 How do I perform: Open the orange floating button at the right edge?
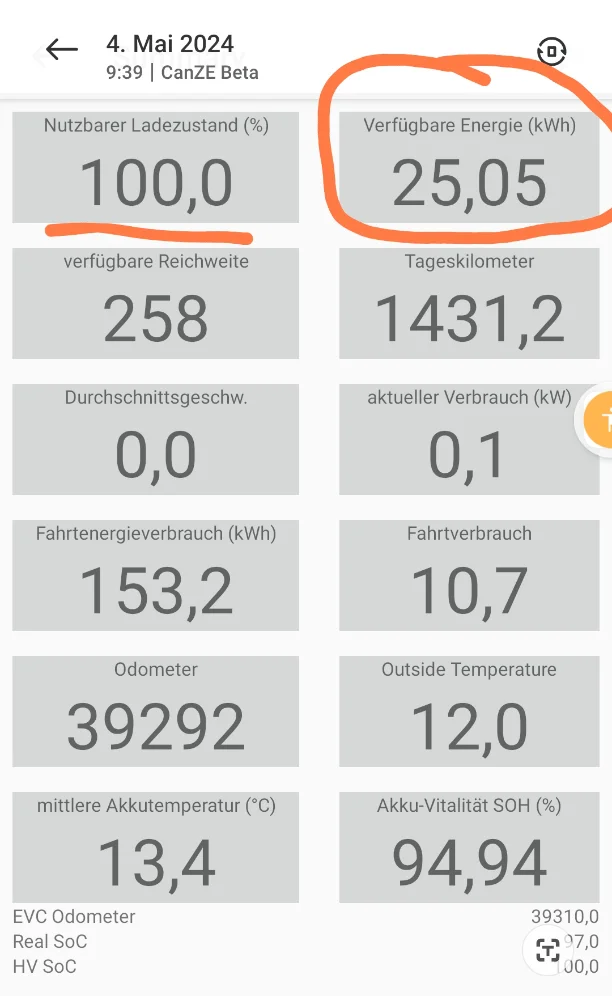click(x=599, y=420)
